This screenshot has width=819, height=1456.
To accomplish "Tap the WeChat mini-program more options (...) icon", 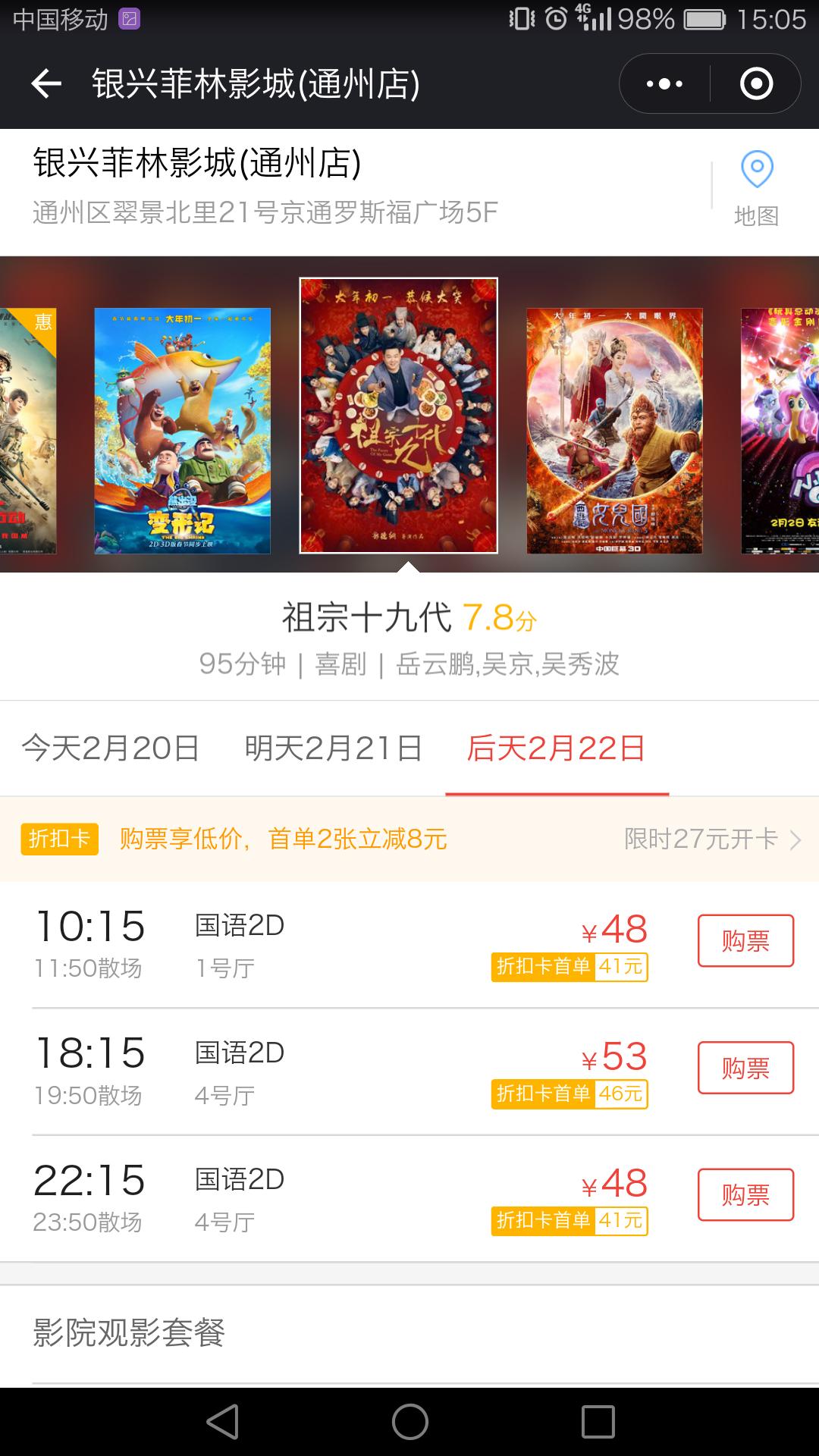I will [x=661, y=83].
